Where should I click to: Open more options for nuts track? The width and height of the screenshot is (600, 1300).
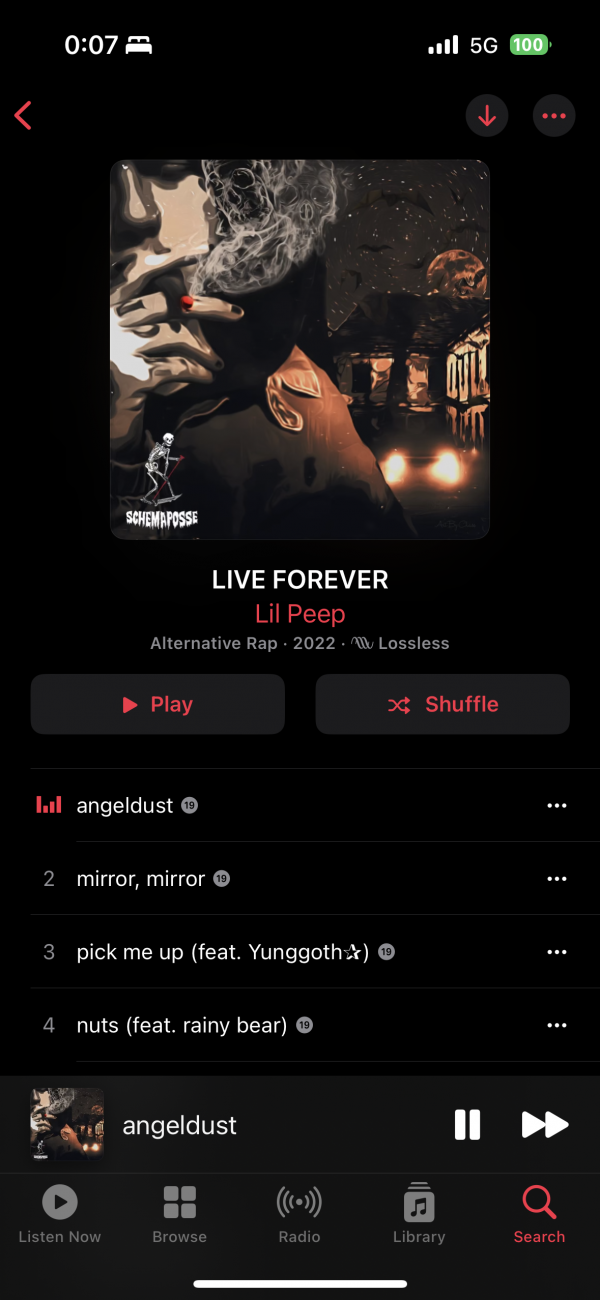tap(557, 1025)
